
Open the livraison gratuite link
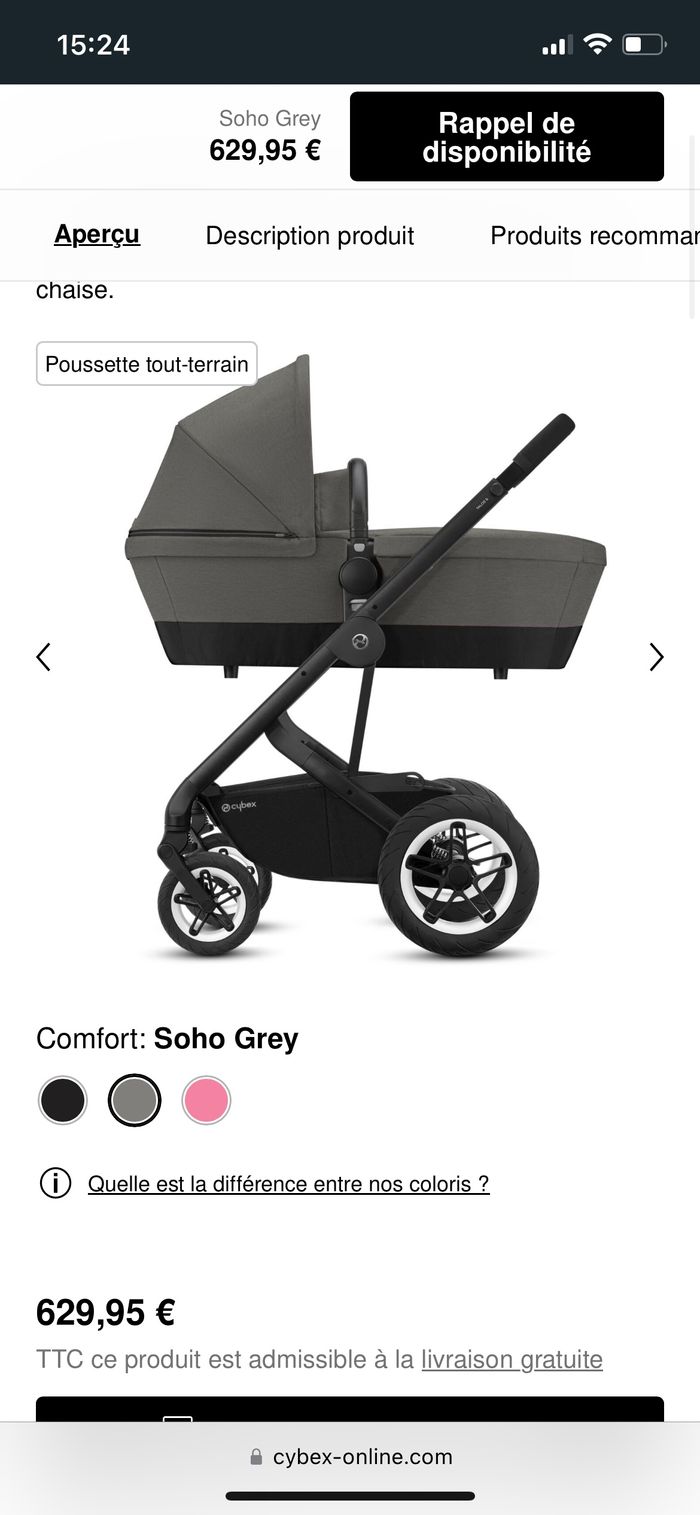coord(512,1360)
